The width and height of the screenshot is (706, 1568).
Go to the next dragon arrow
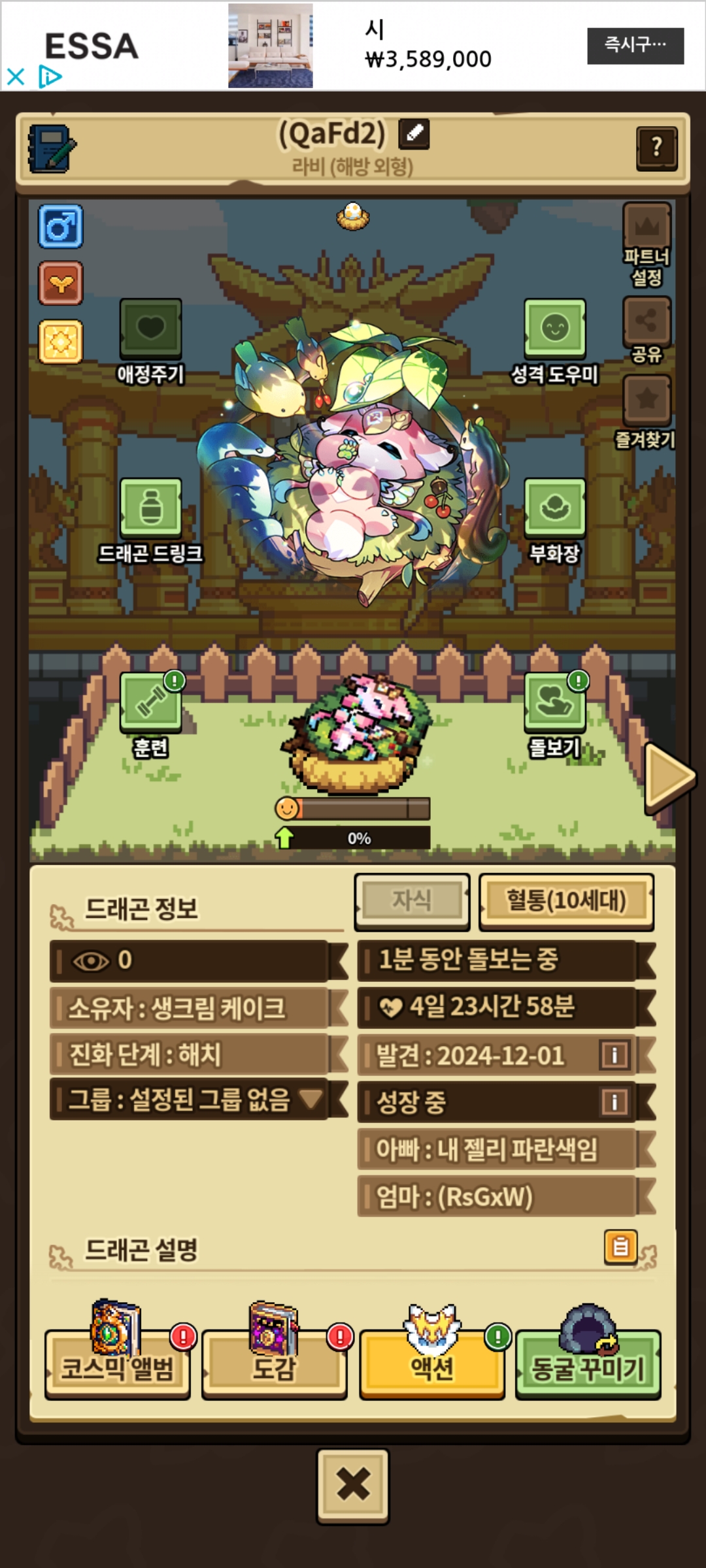tap(668, 777)
